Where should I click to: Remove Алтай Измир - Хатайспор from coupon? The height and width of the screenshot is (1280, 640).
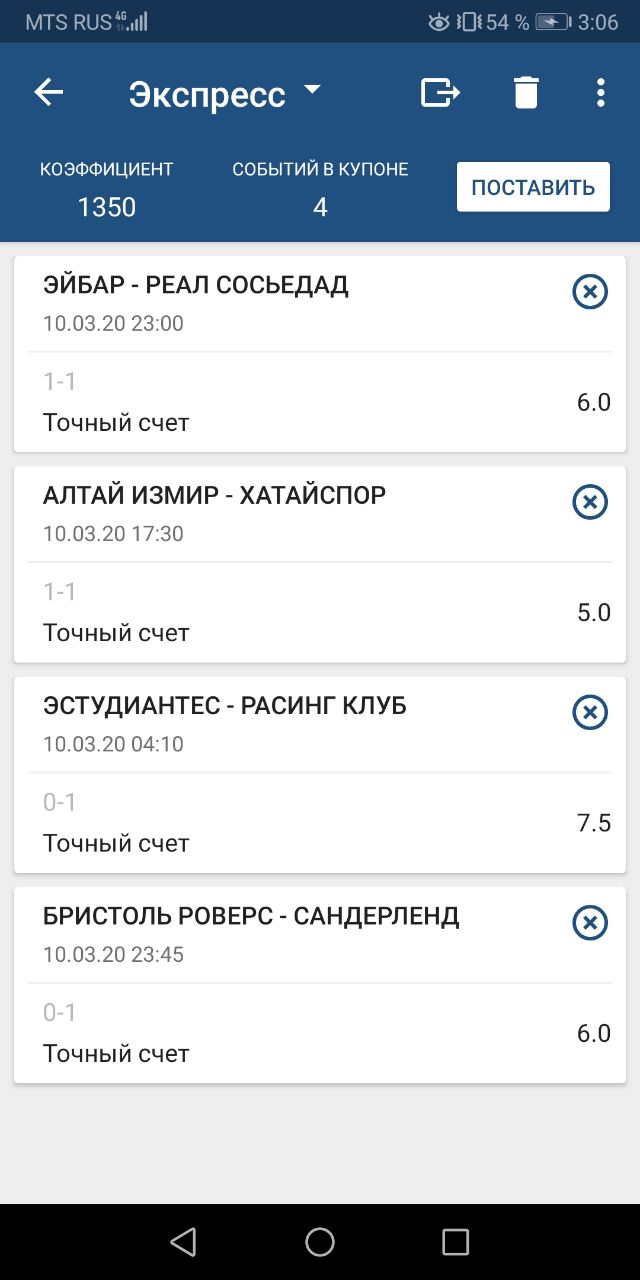590,502
